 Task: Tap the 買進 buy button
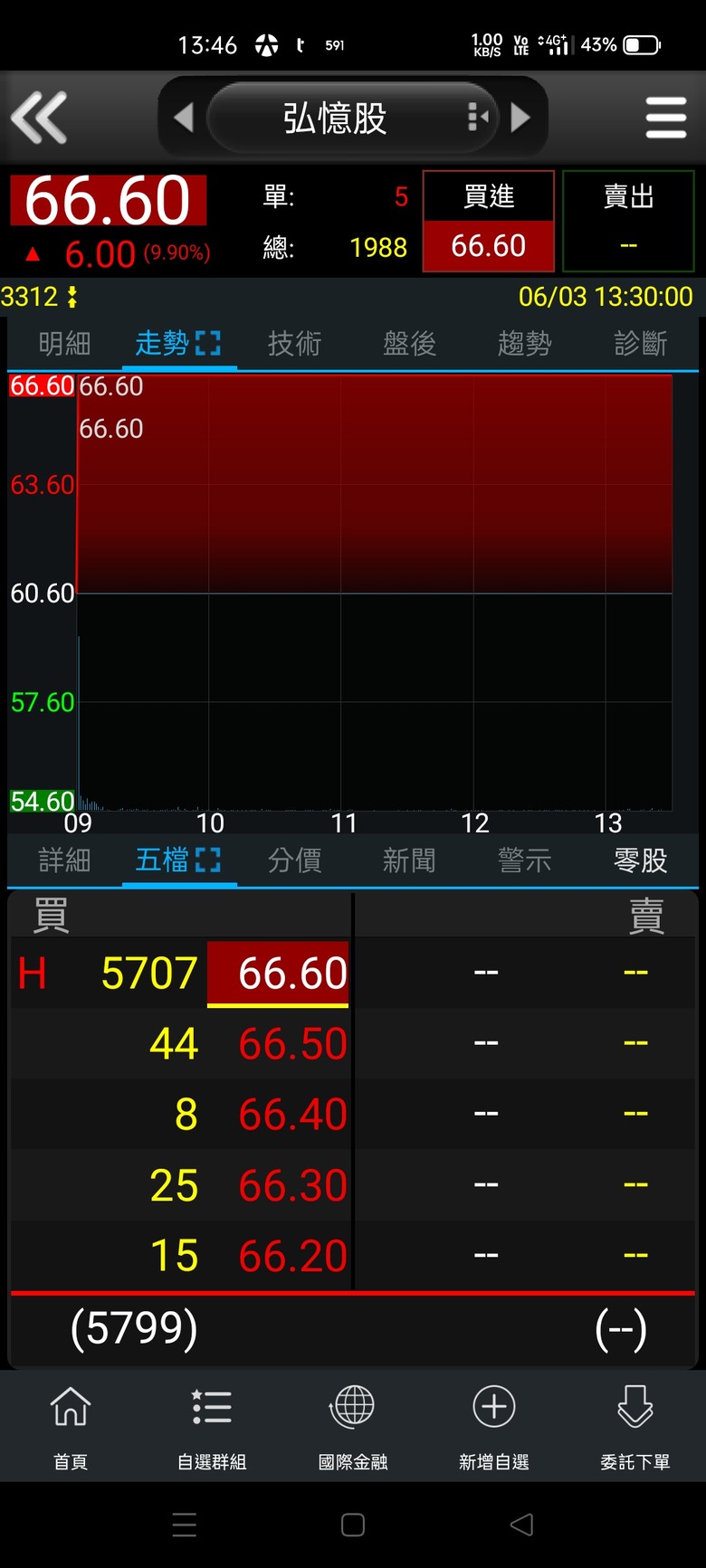pos(489,221)
